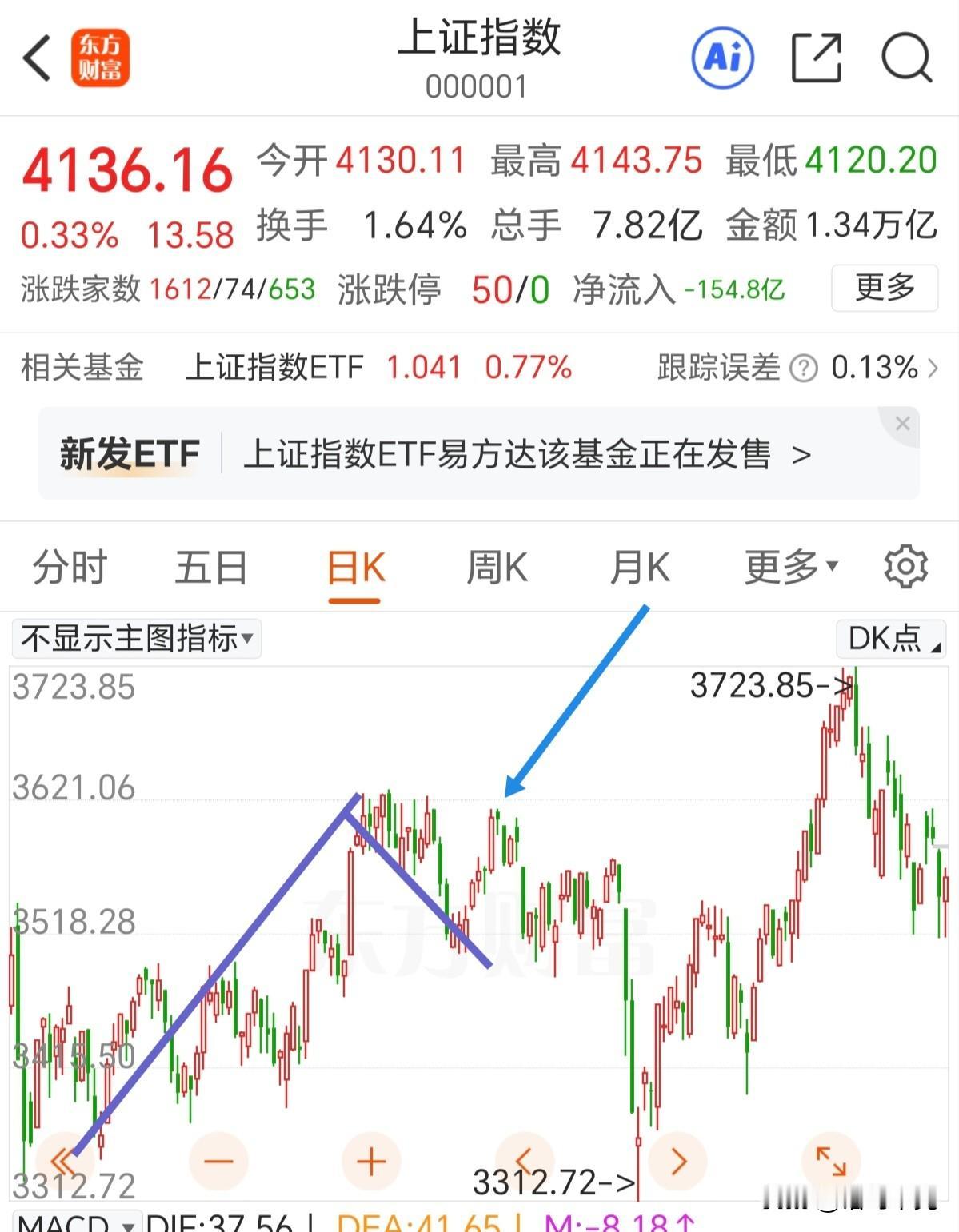959x1232 pixels.
Task: Switch to the 周K tab
Action: (497, 568)
